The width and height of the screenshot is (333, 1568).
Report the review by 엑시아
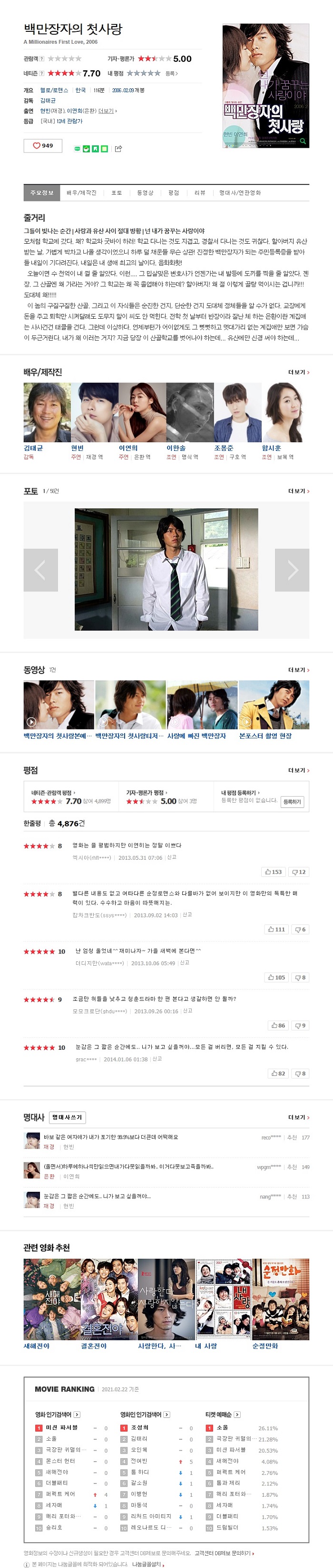click(172, 857)
